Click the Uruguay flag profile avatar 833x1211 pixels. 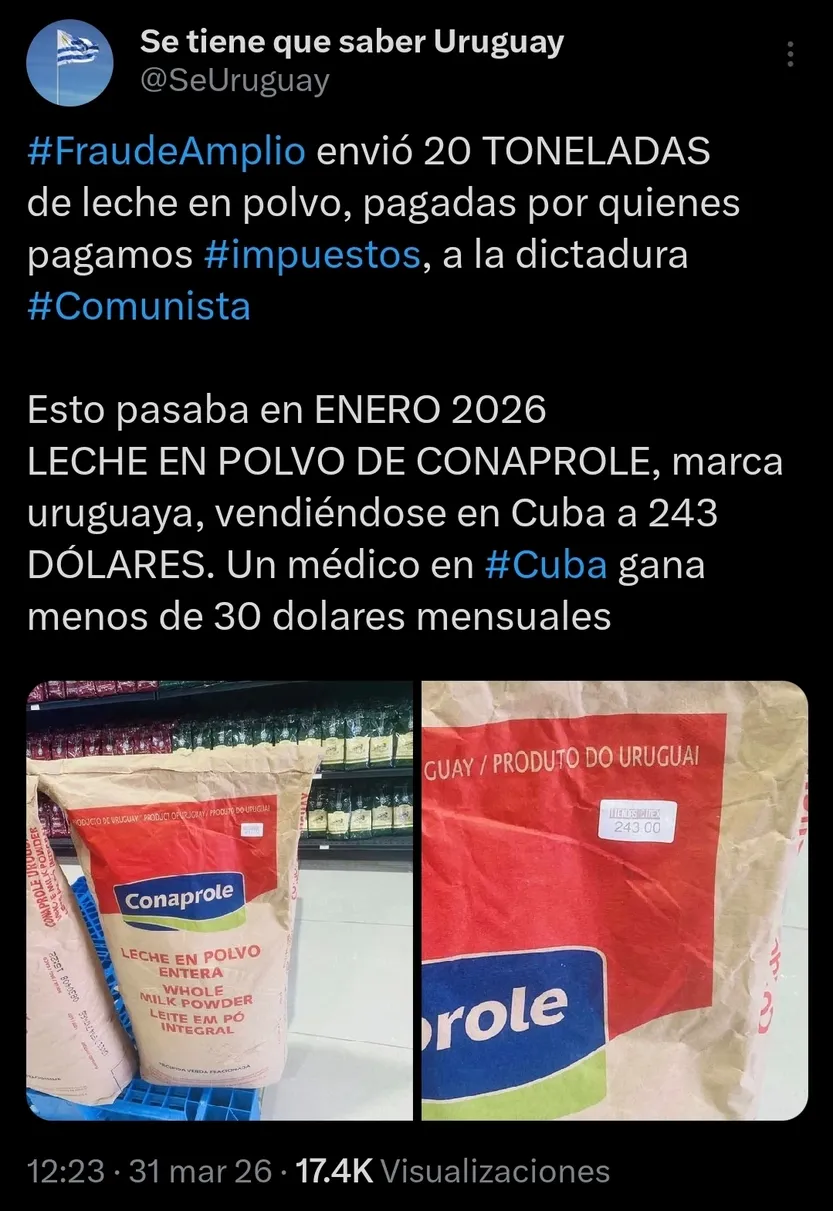[x=69, y=55]
